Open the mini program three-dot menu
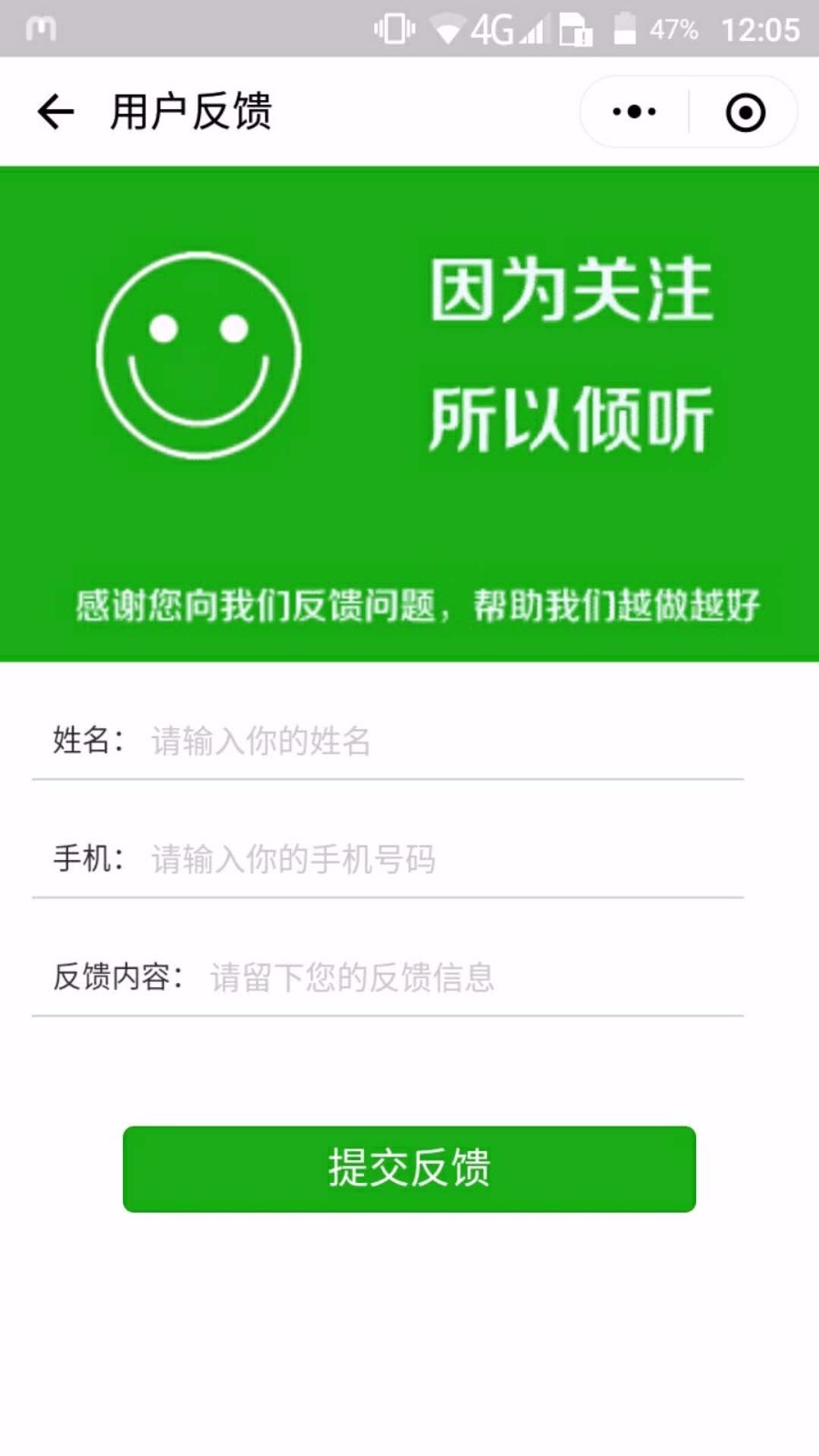 click(x=634, y=112)
